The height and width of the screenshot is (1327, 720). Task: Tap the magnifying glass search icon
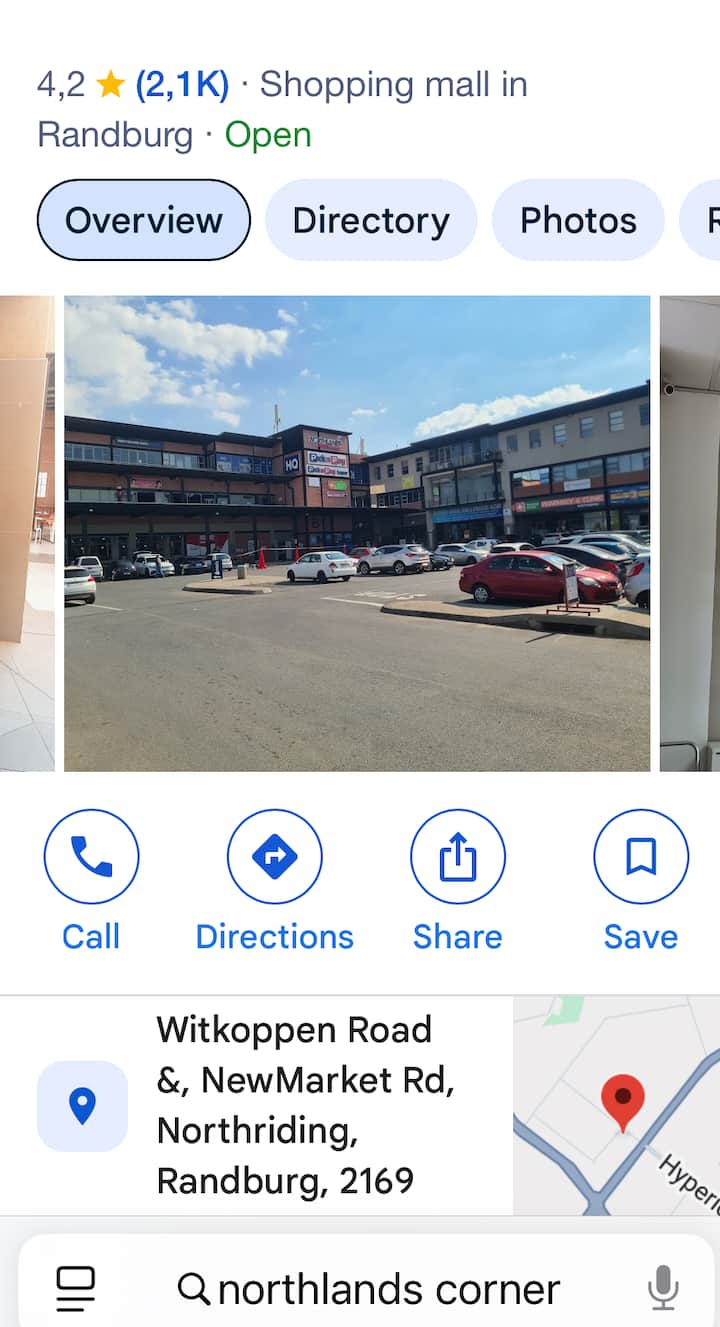(x=192, y=1288)
